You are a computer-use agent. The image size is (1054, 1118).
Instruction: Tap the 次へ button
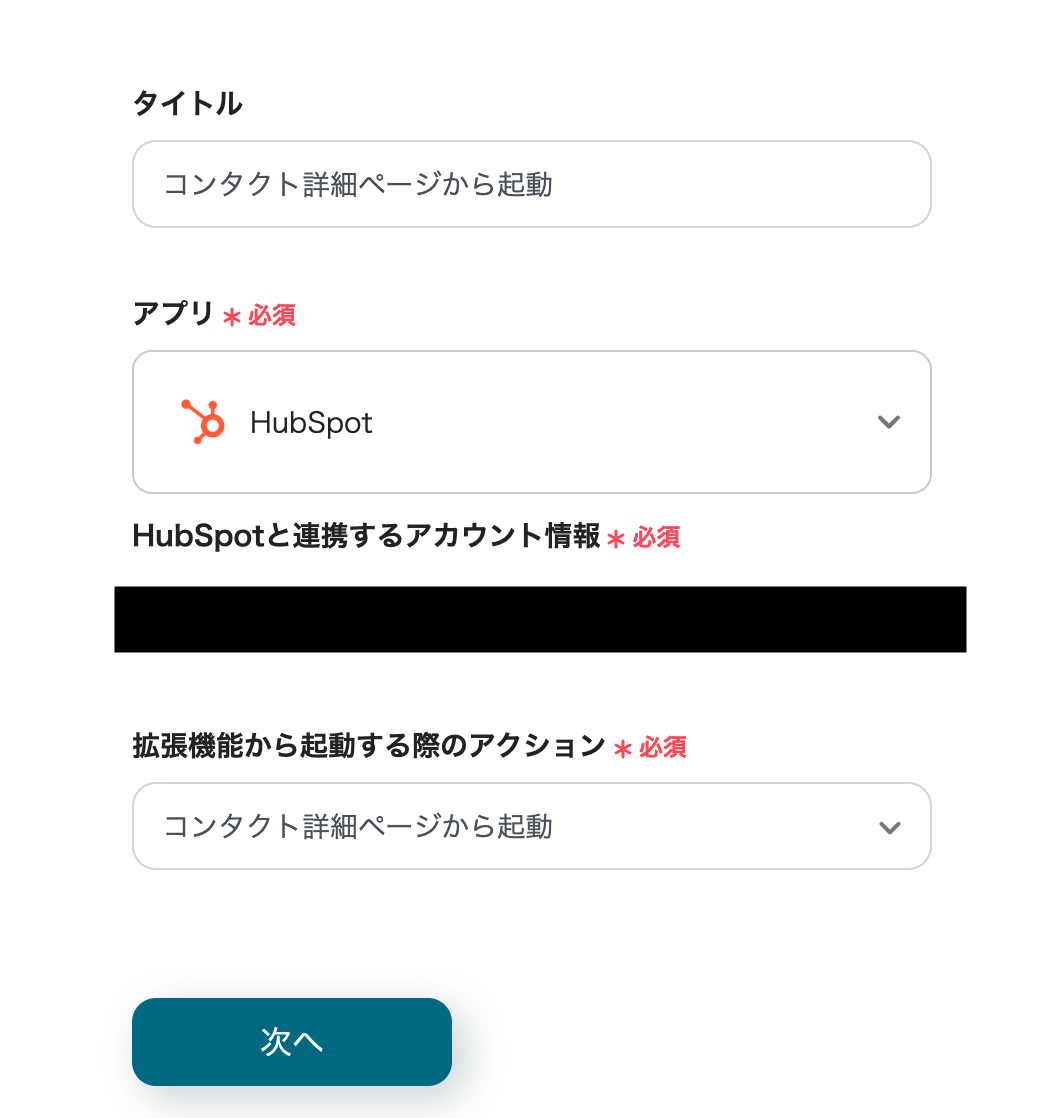click(x=291, y=1041)
